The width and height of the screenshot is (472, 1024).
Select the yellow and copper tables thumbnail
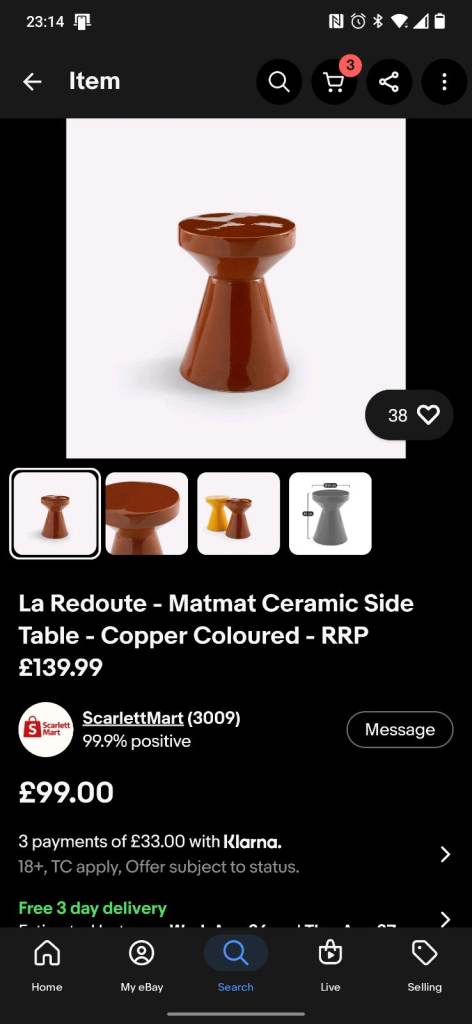click(238, 513)
